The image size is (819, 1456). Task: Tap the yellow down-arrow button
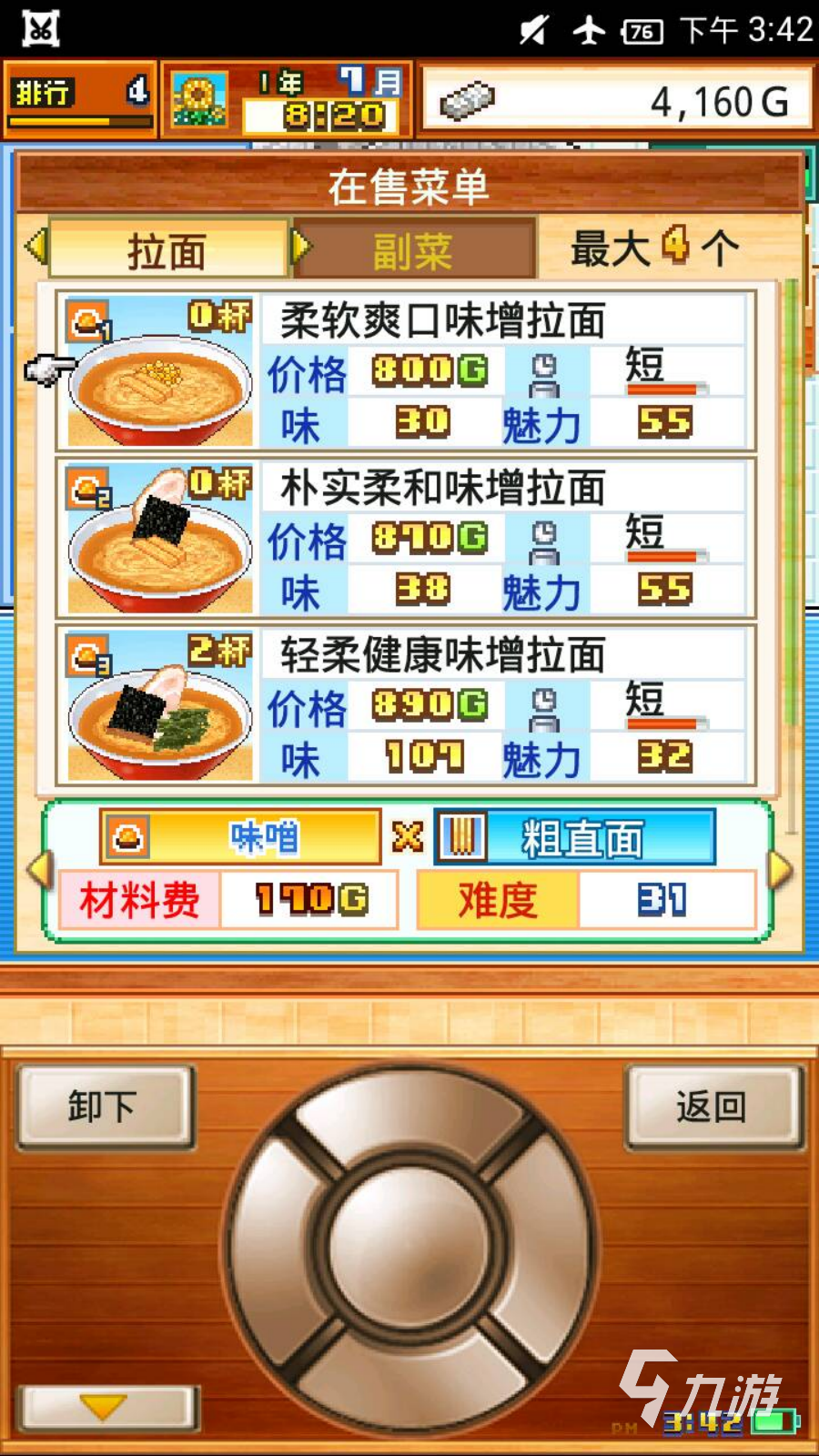104,1406
